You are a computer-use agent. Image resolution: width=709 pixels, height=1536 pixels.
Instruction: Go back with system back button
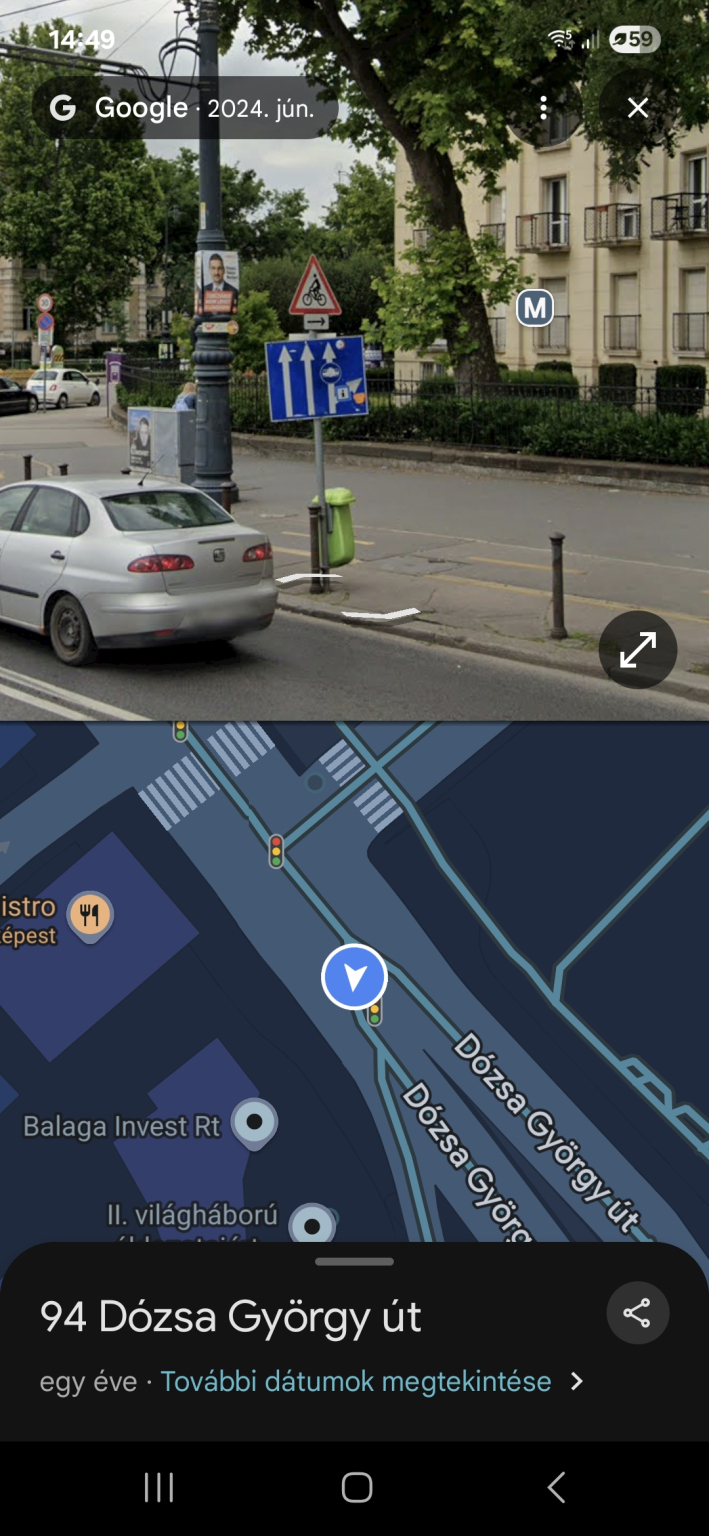(557, 1487)
